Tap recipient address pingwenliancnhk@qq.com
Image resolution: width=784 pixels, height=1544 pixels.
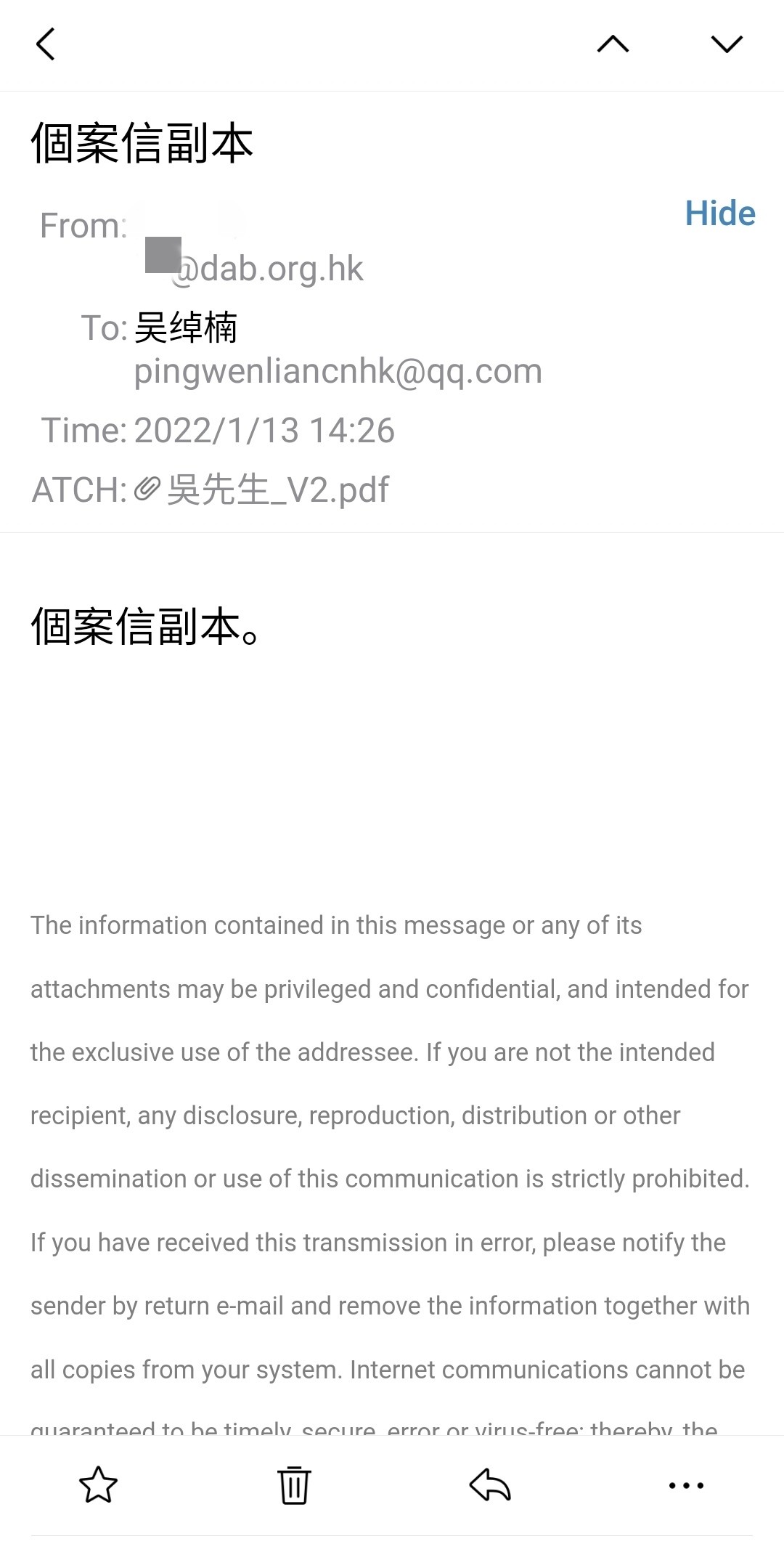click(338, 371)
